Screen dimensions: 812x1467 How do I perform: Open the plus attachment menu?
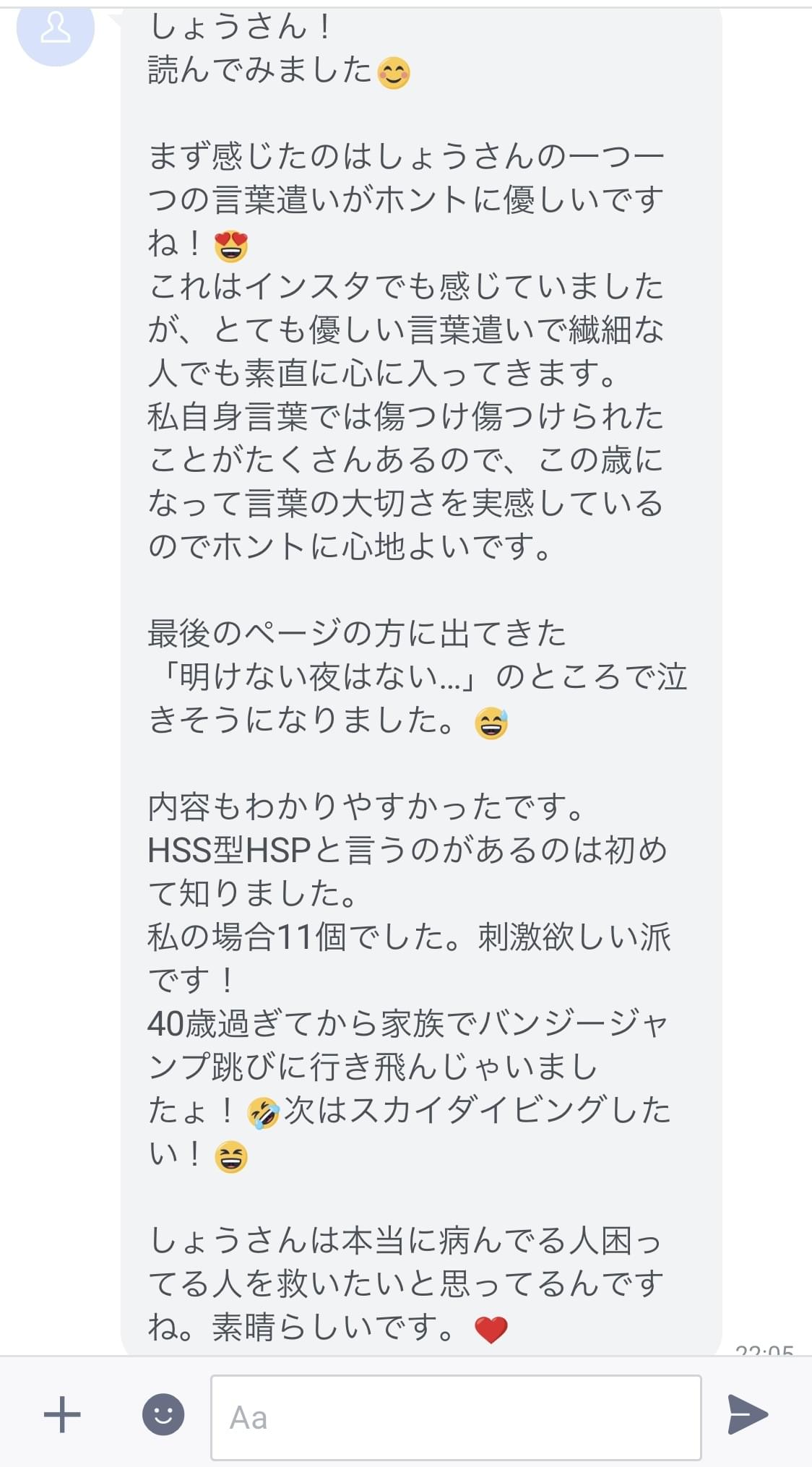[x=62, y=1414]
